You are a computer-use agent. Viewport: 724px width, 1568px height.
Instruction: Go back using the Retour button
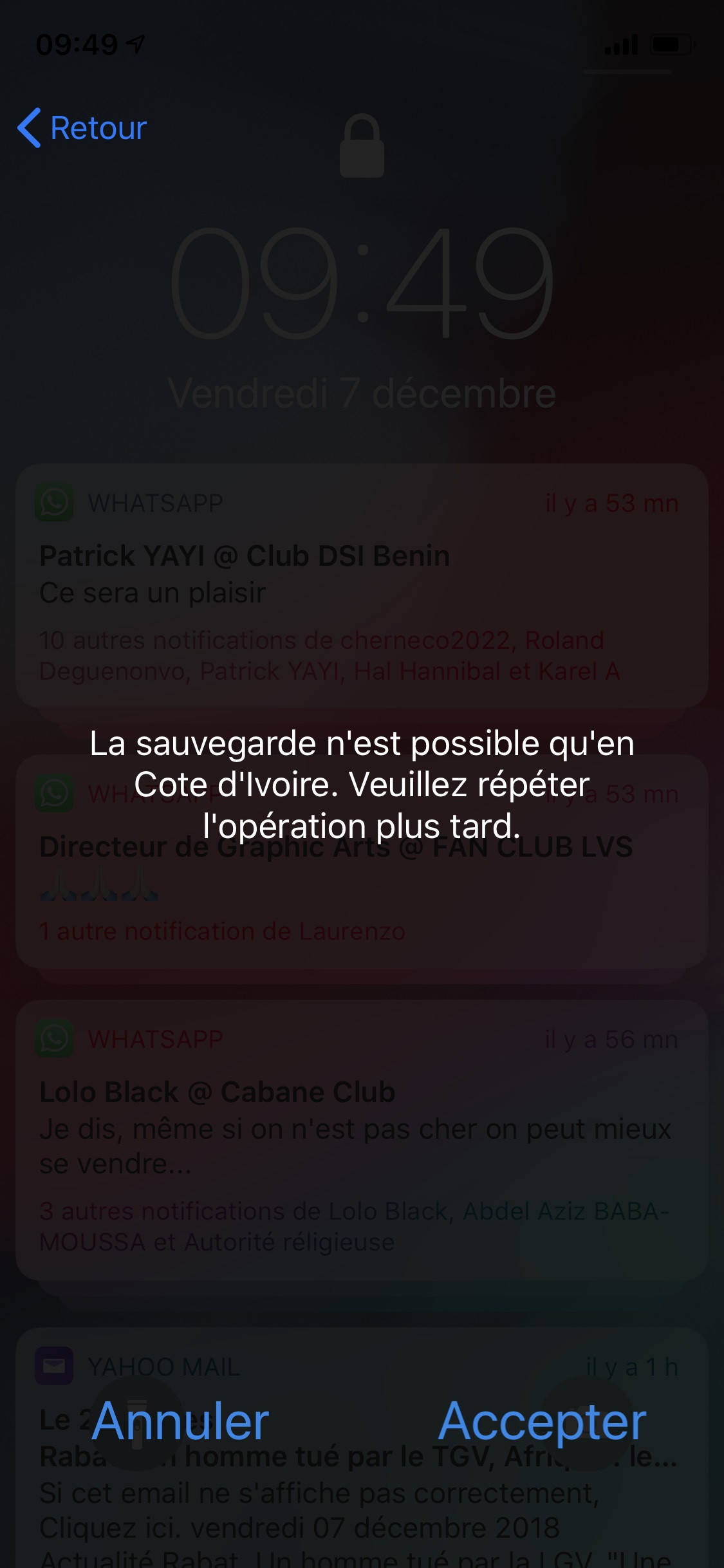(x=82, y=128)
